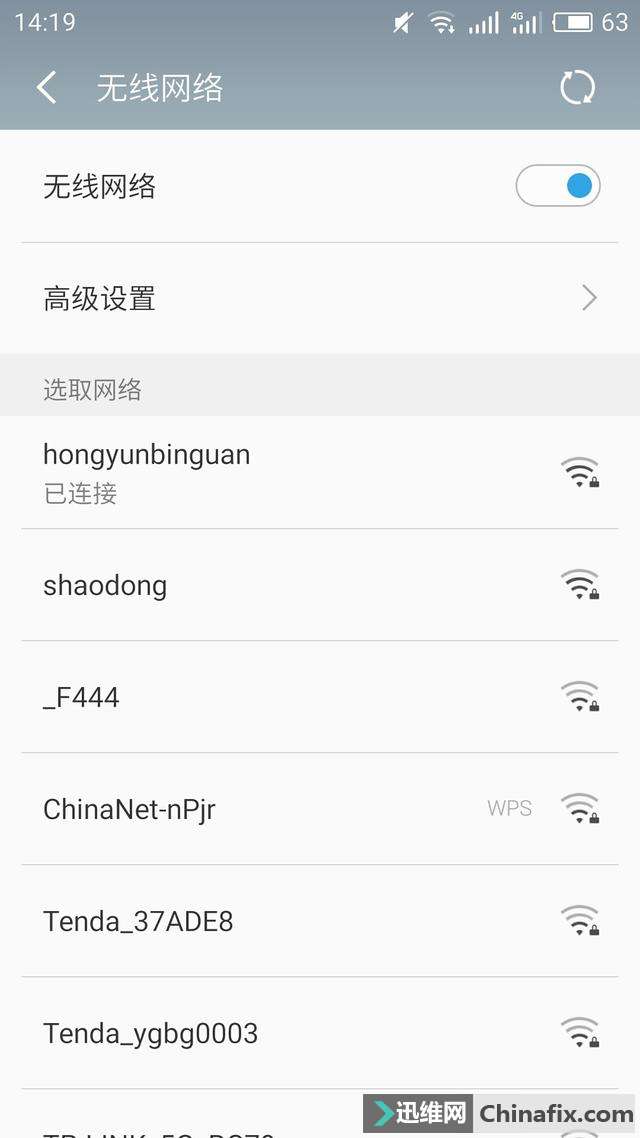640x1138 pixels.
Task: Turn off the 无线网络 switch
Action: [558, 186]
